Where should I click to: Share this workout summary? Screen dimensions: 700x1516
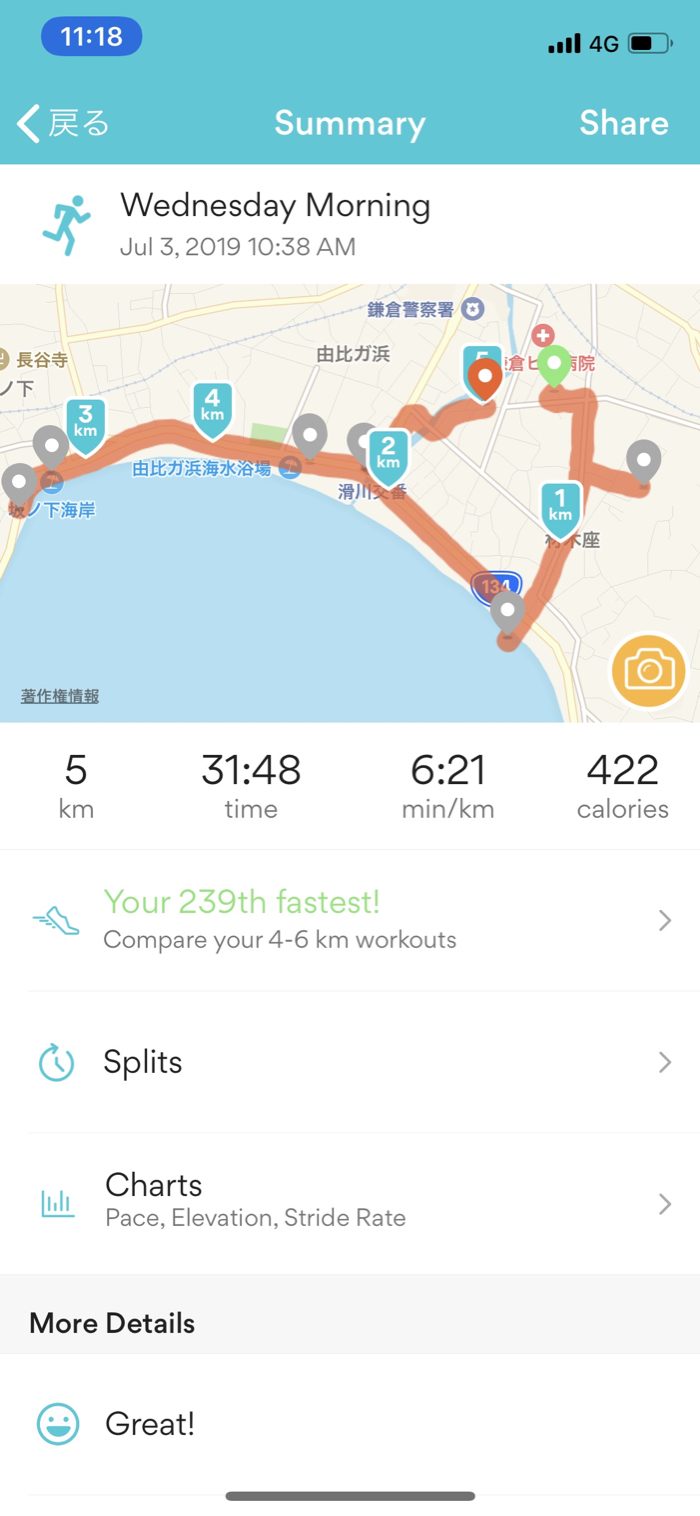coord(623,123)
